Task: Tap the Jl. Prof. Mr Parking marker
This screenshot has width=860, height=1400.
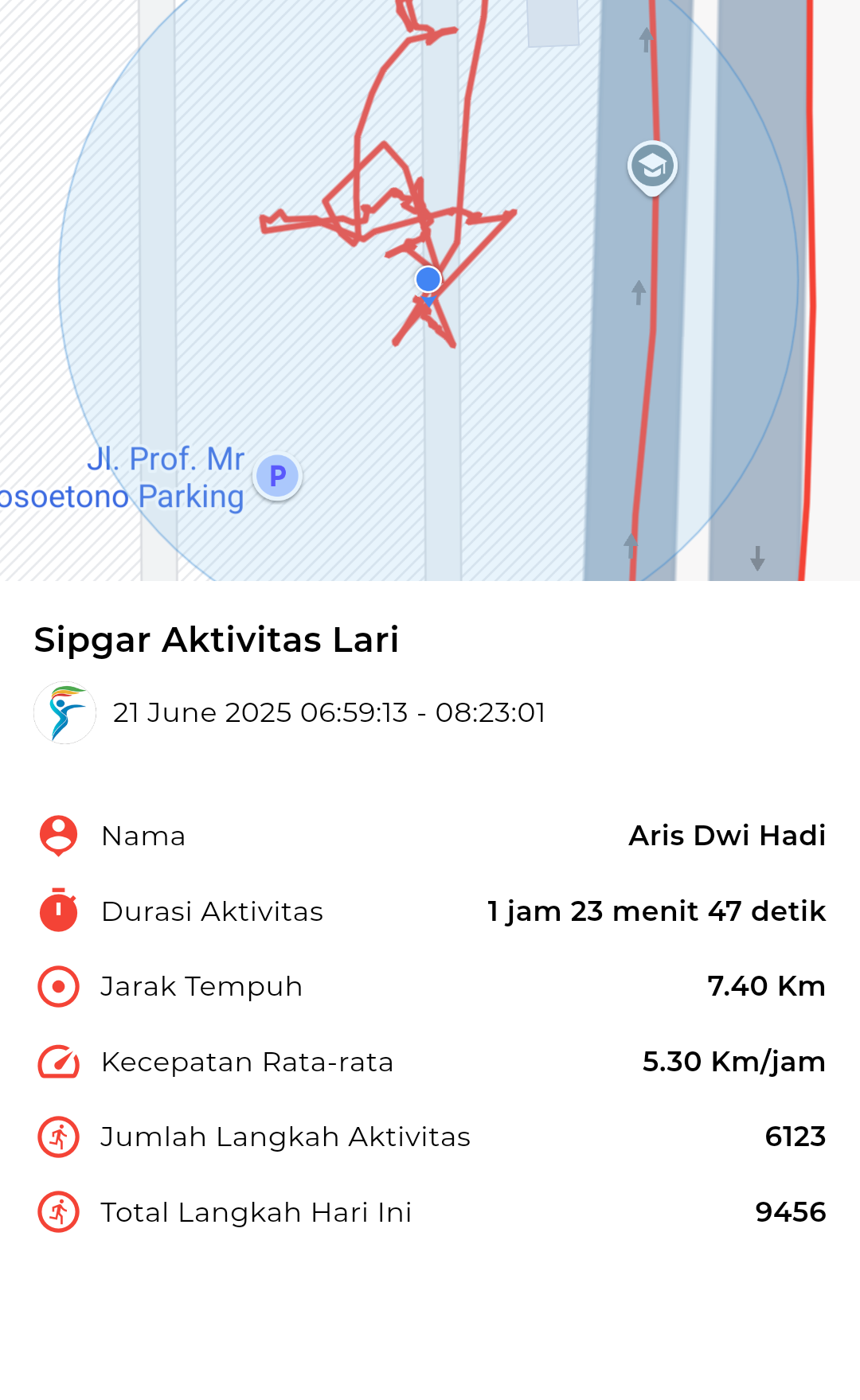Action: (277, 477)
